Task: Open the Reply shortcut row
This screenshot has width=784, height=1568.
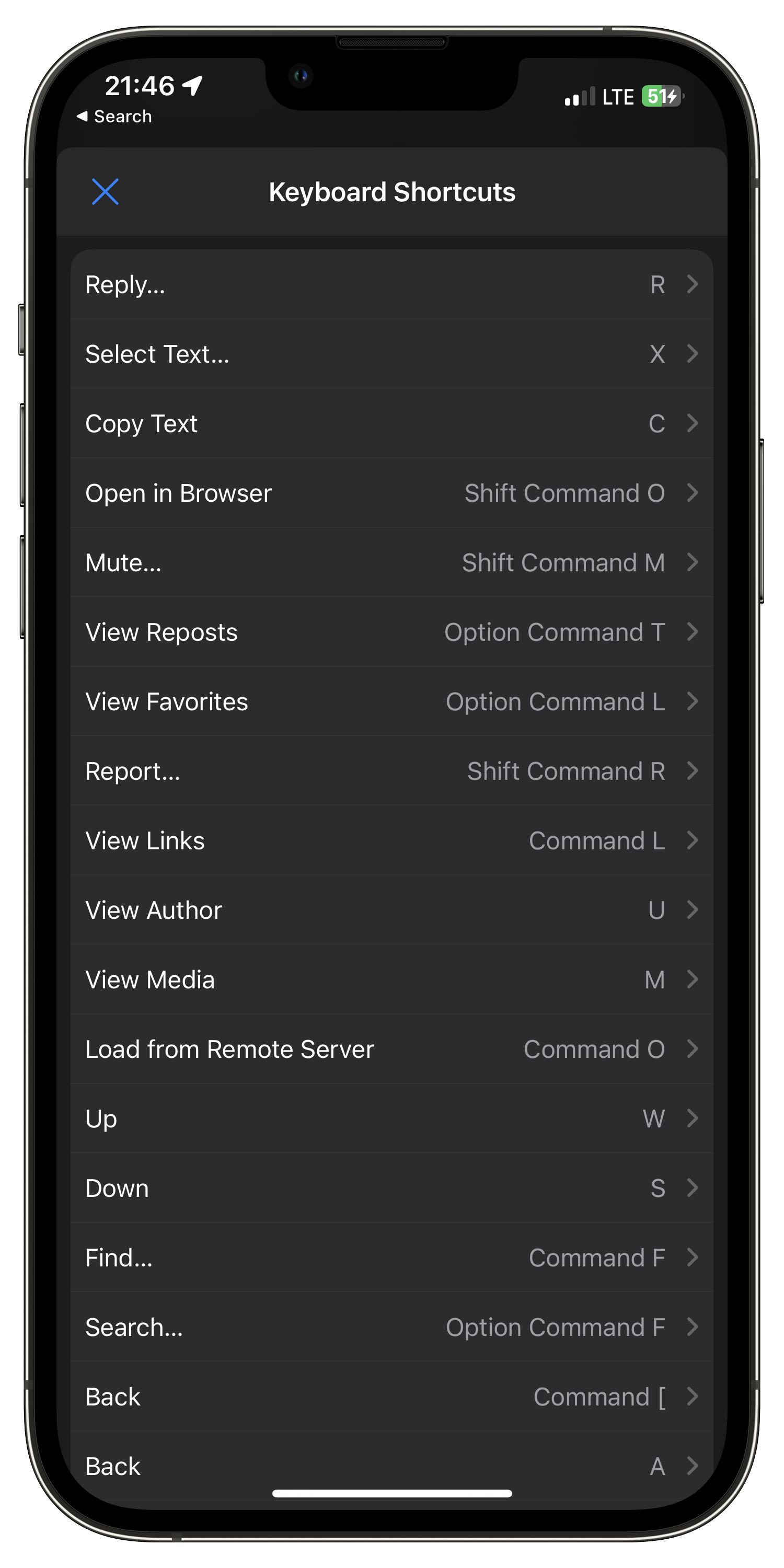Action: pyautogui.click(x=392, y=284)
